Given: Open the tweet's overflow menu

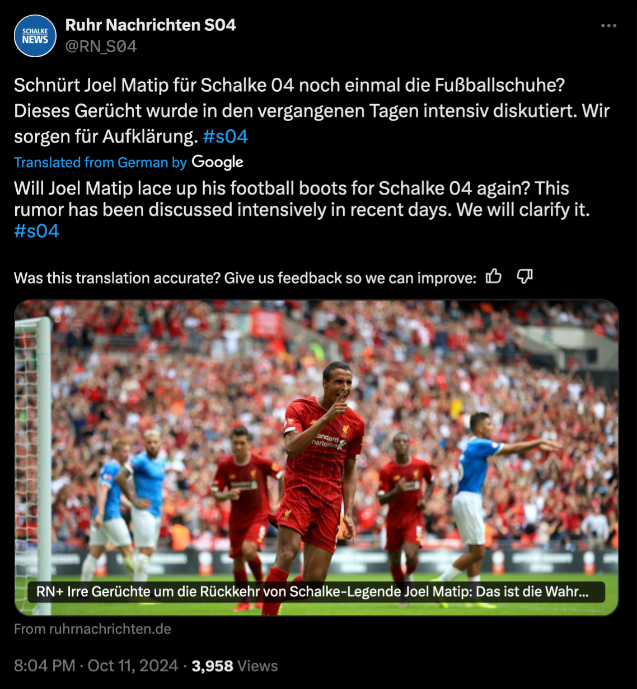Looking at the screenshot, I should pyautogui.click(x=608, y=26).
